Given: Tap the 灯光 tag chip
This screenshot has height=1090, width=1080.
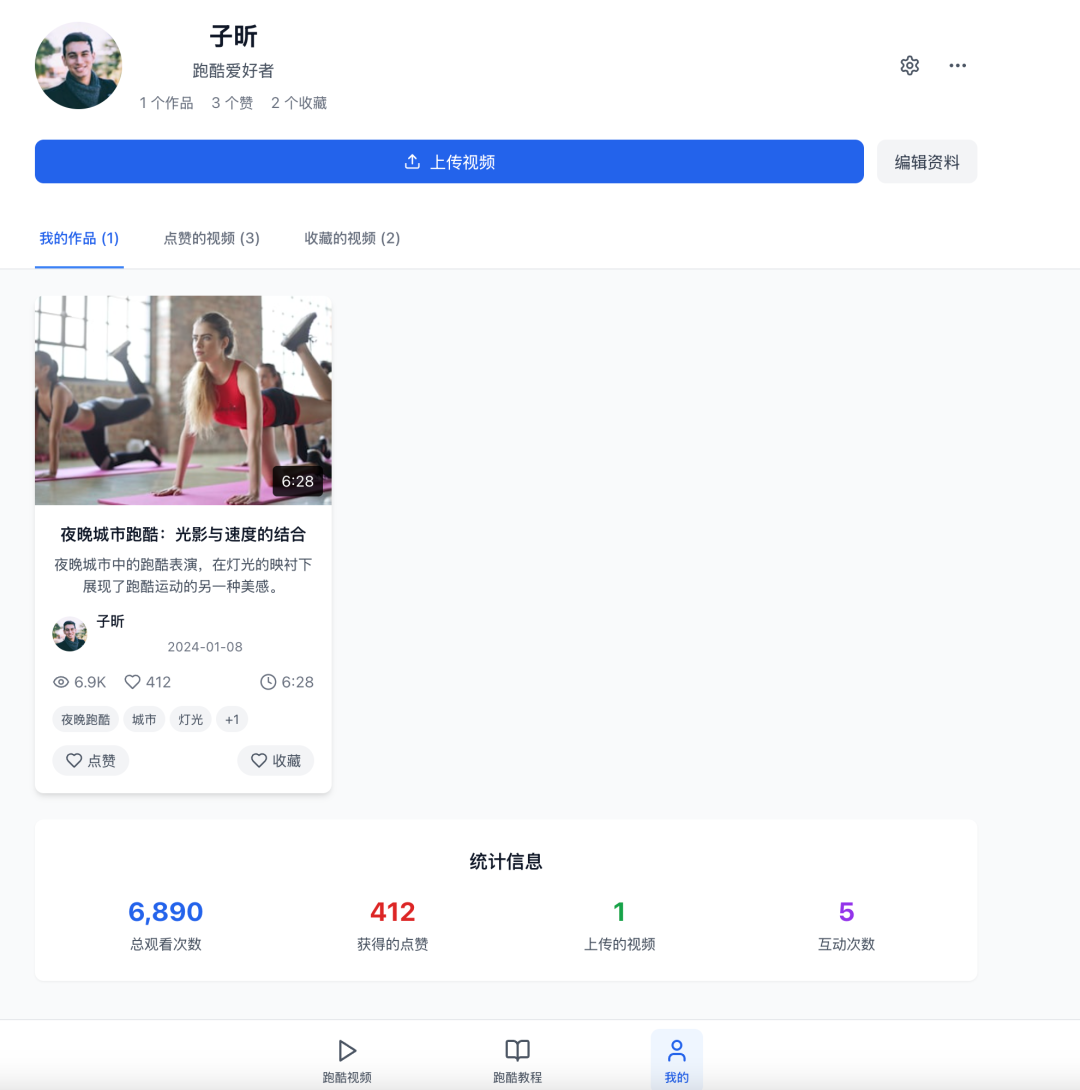Looking at the screenshot, I should coord(190,719).
